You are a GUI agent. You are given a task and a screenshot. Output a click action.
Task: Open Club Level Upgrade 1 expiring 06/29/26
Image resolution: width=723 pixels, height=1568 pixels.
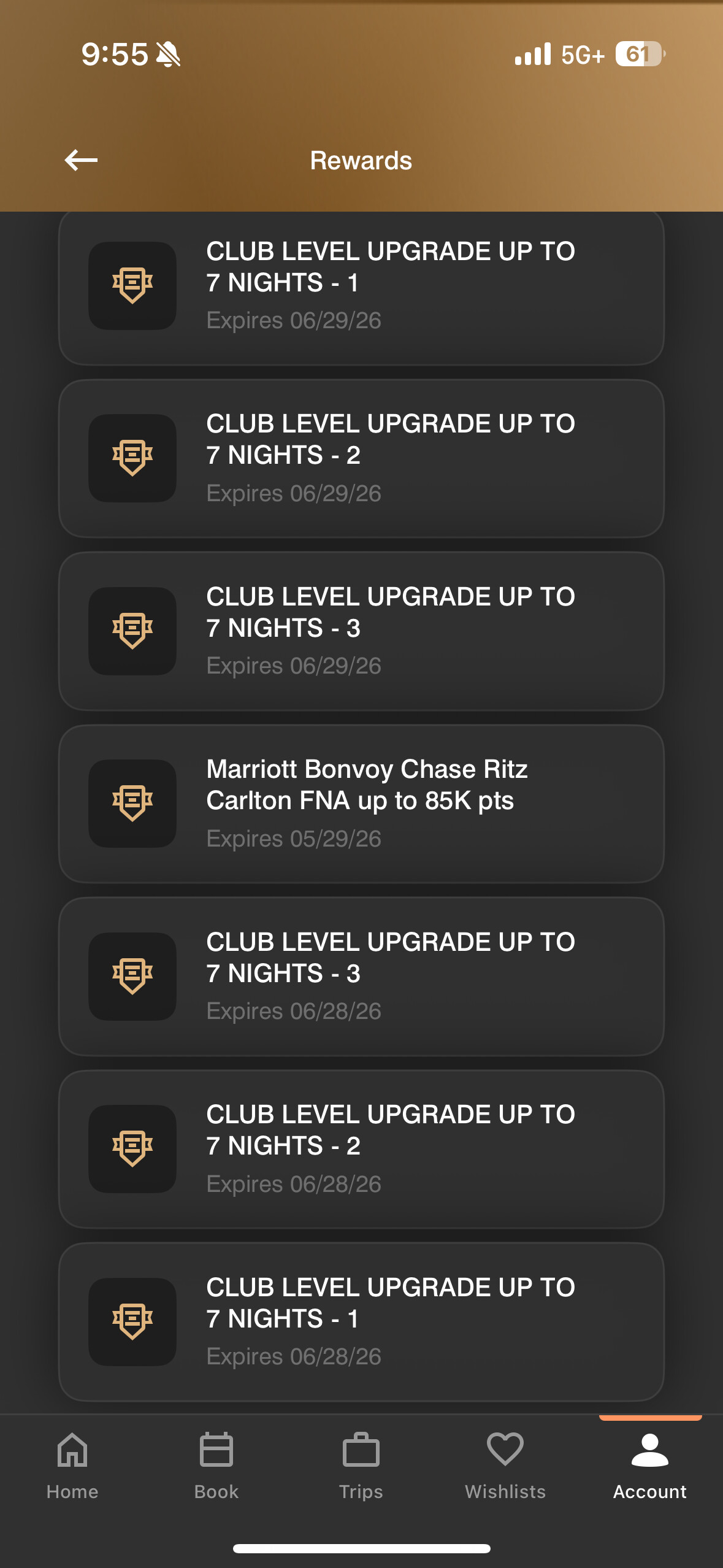pos(361,288)
